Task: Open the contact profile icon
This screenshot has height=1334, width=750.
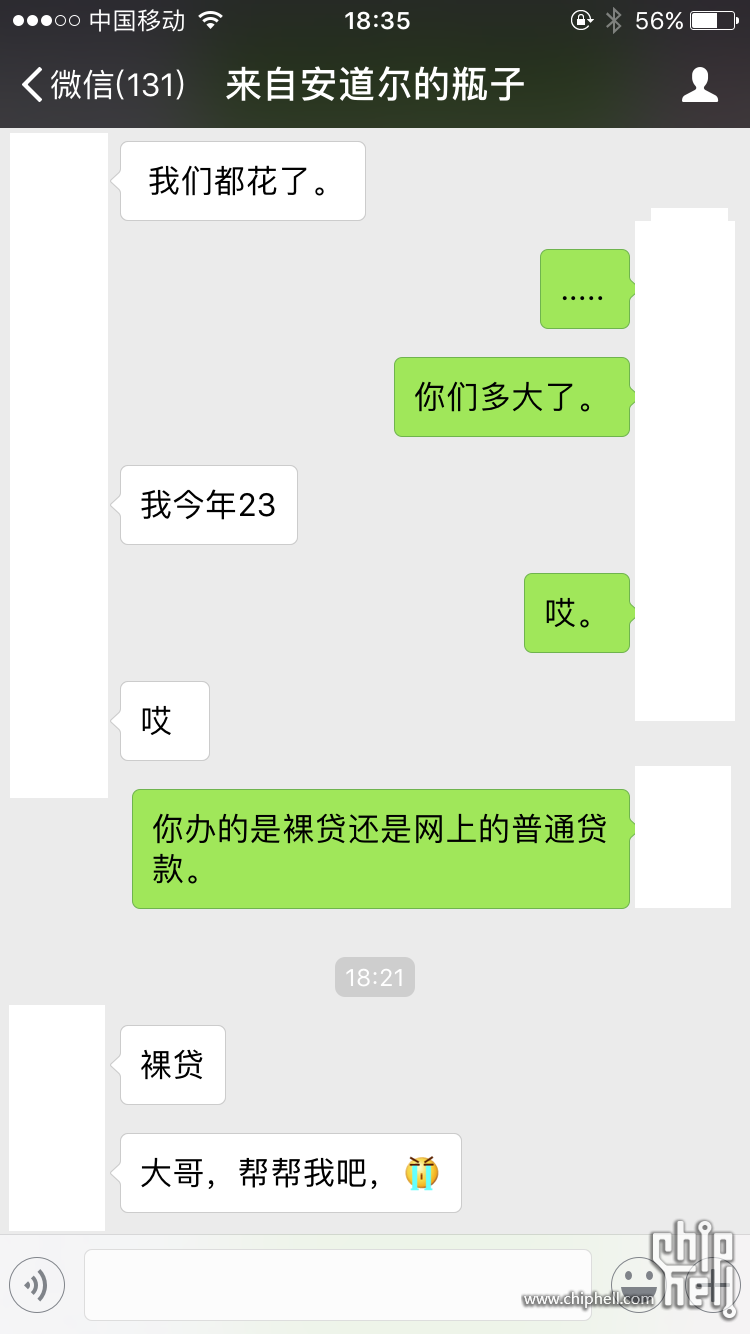Action: coord(700,85)
